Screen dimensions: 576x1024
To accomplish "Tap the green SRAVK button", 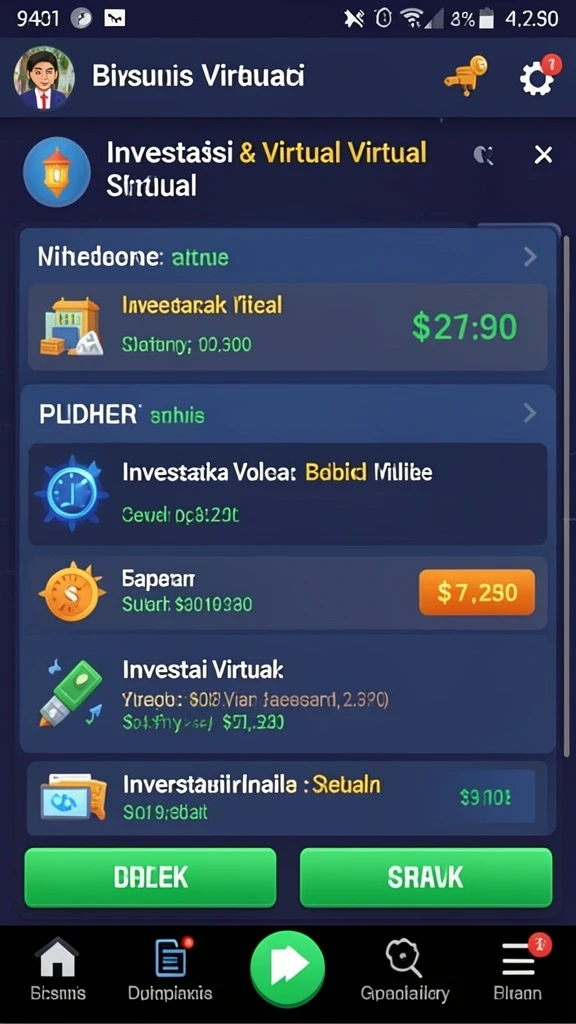I will 426,877.
